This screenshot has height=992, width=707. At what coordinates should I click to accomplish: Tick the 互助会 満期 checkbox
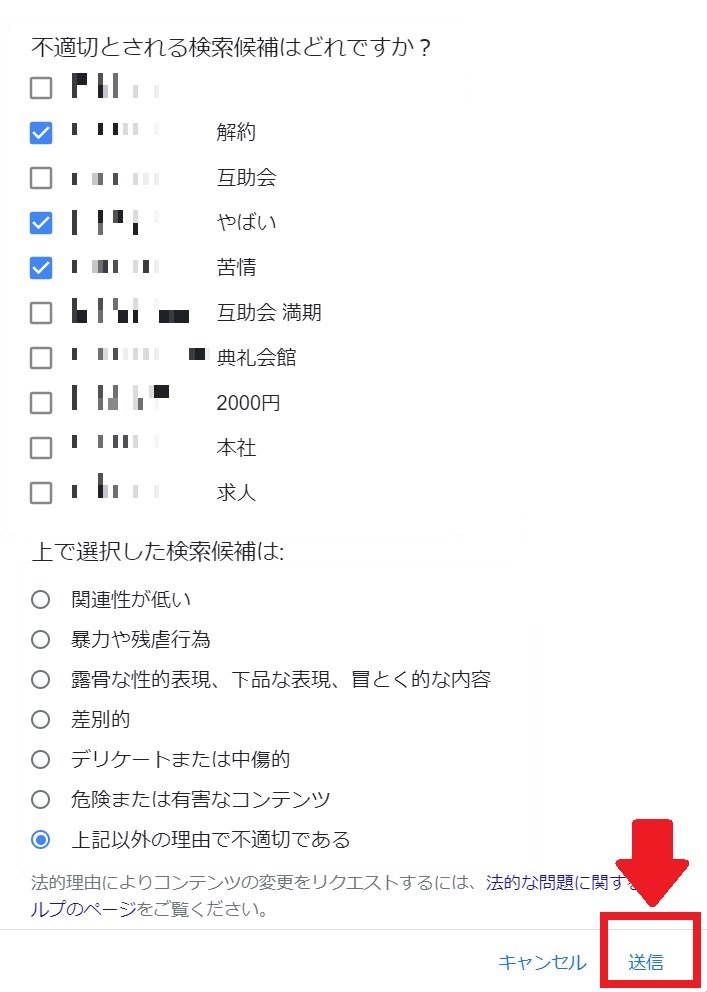tap(41, 313)
